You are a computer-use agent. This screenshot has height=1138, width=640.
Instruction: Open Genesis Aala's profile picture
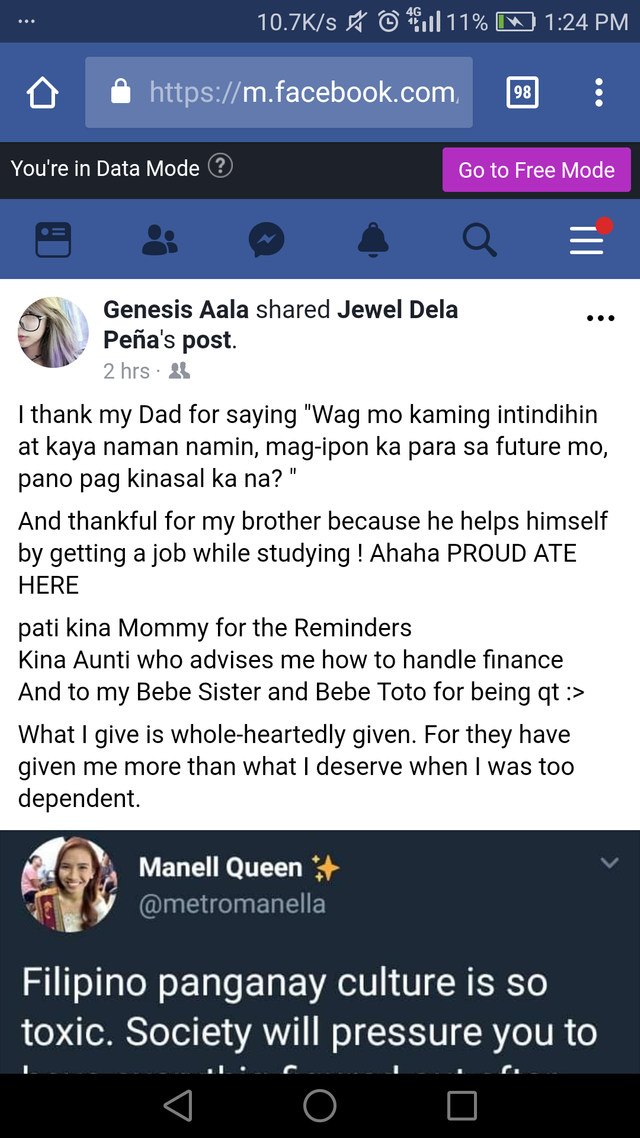coord(53,332)
